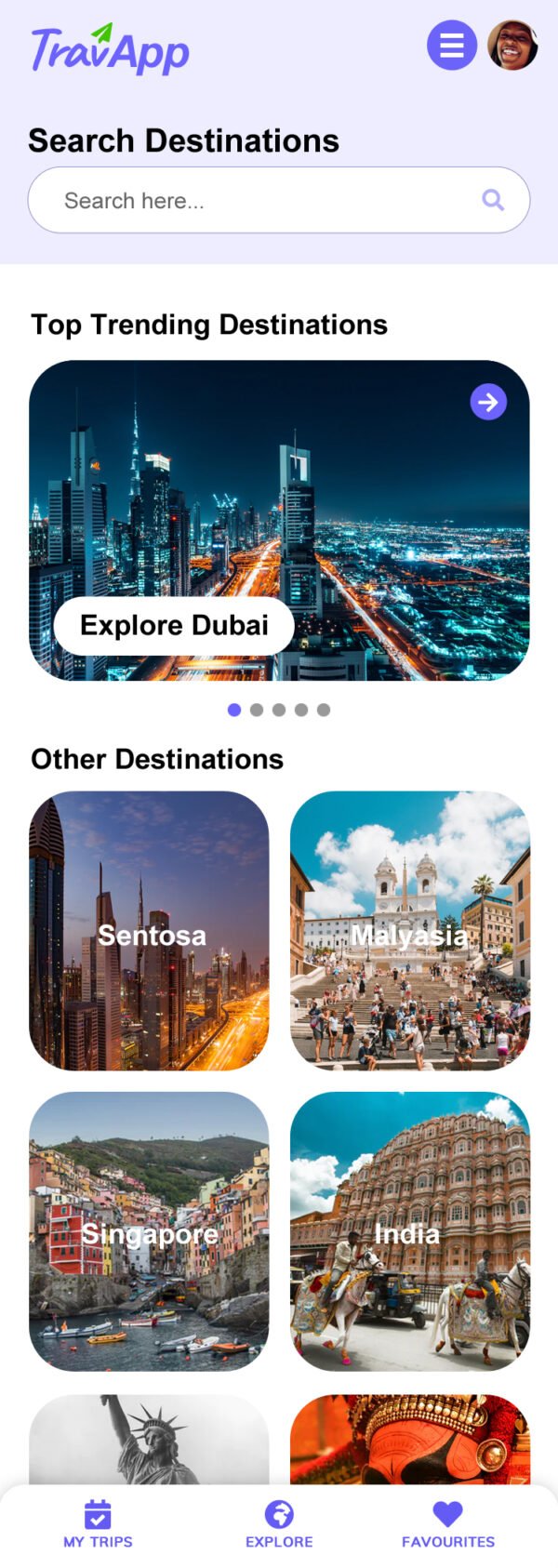Tap the Explore Dubai button
This screenshot has width=558, height=1568.
click(174, 626)
